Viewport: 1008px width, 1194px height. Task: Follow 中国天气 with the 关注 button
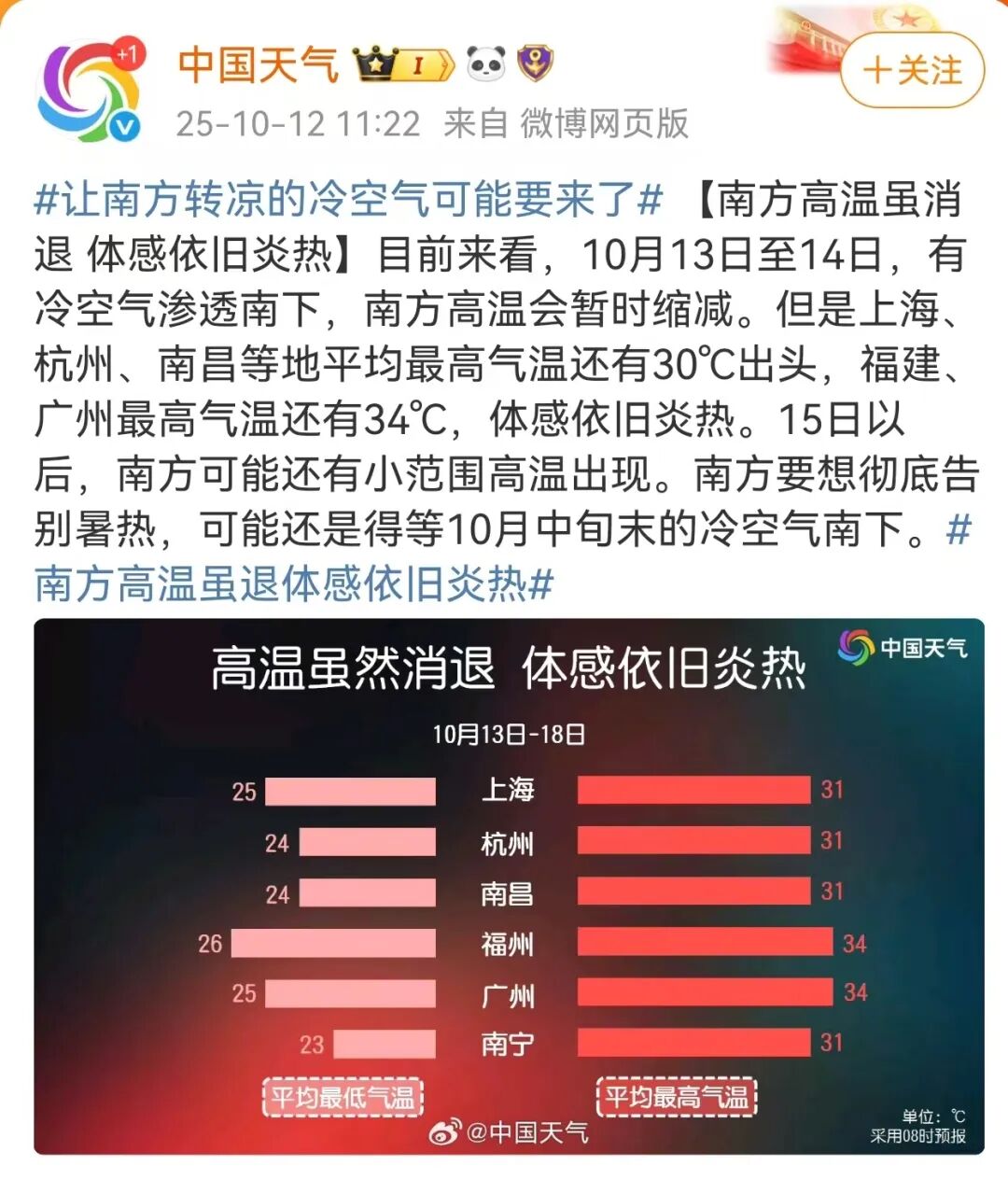pos(912,70)
